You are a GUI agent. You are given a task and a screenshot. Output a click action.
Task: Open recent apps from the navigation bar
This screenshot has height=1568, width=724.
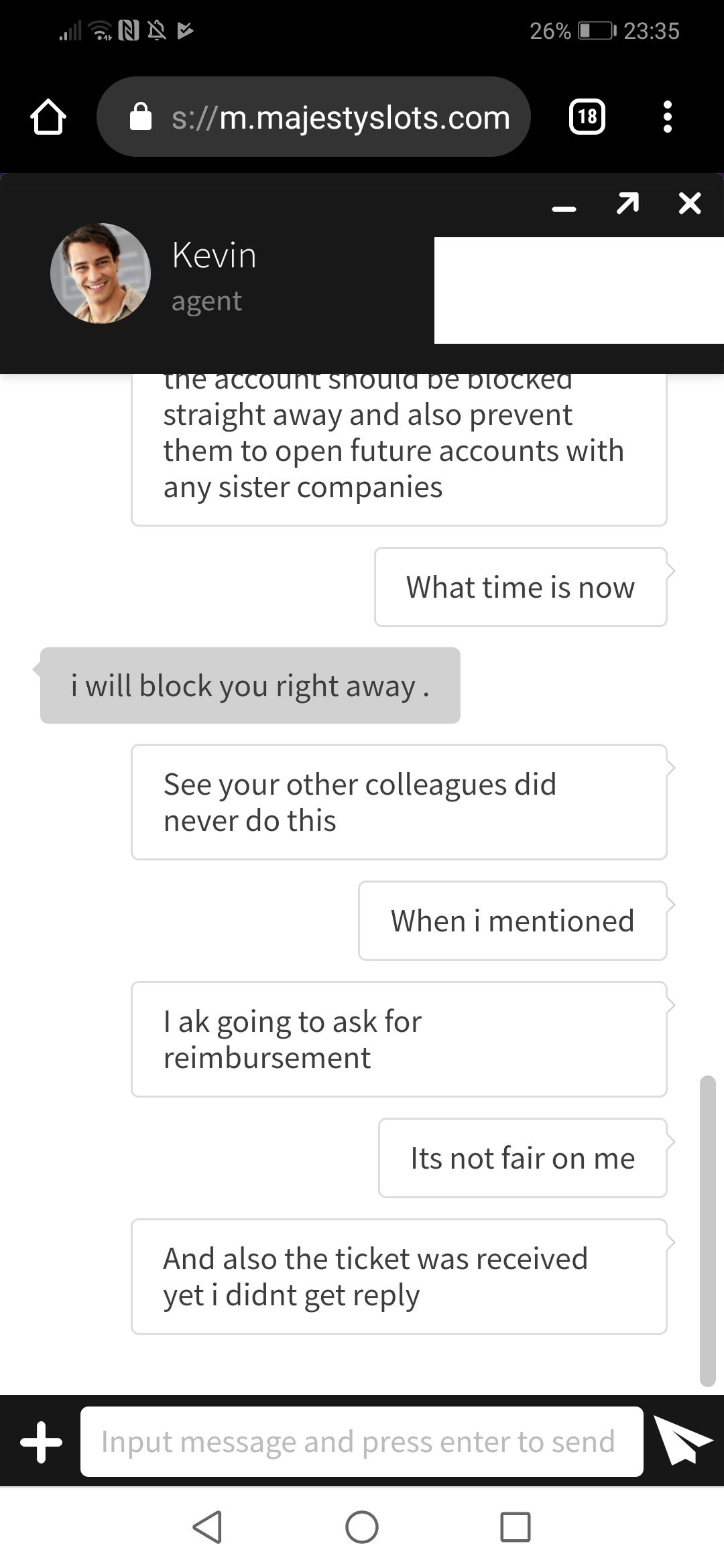[515, 1527]
